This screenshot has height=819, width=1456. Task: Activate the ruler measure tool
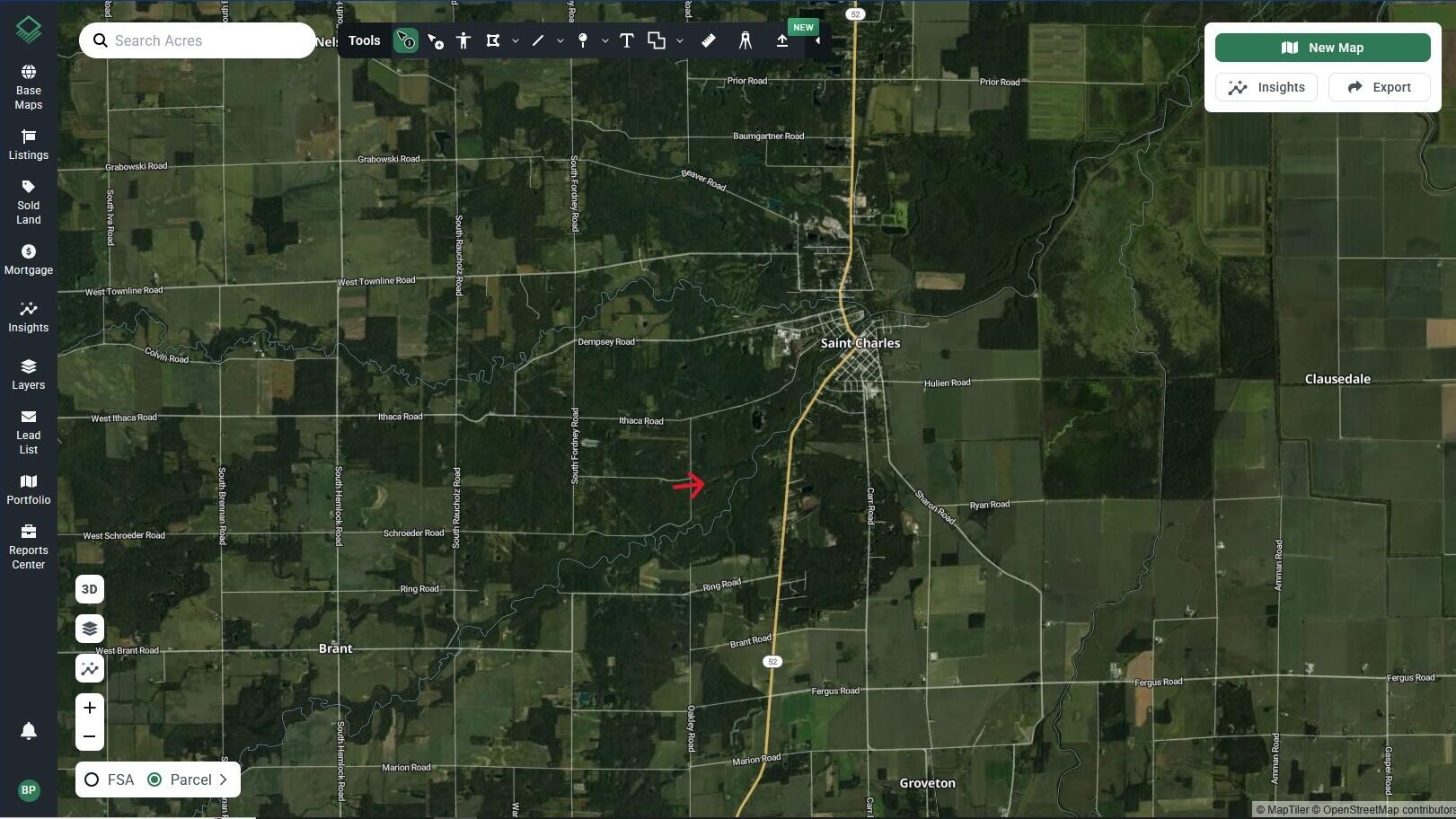coord(709,40)
